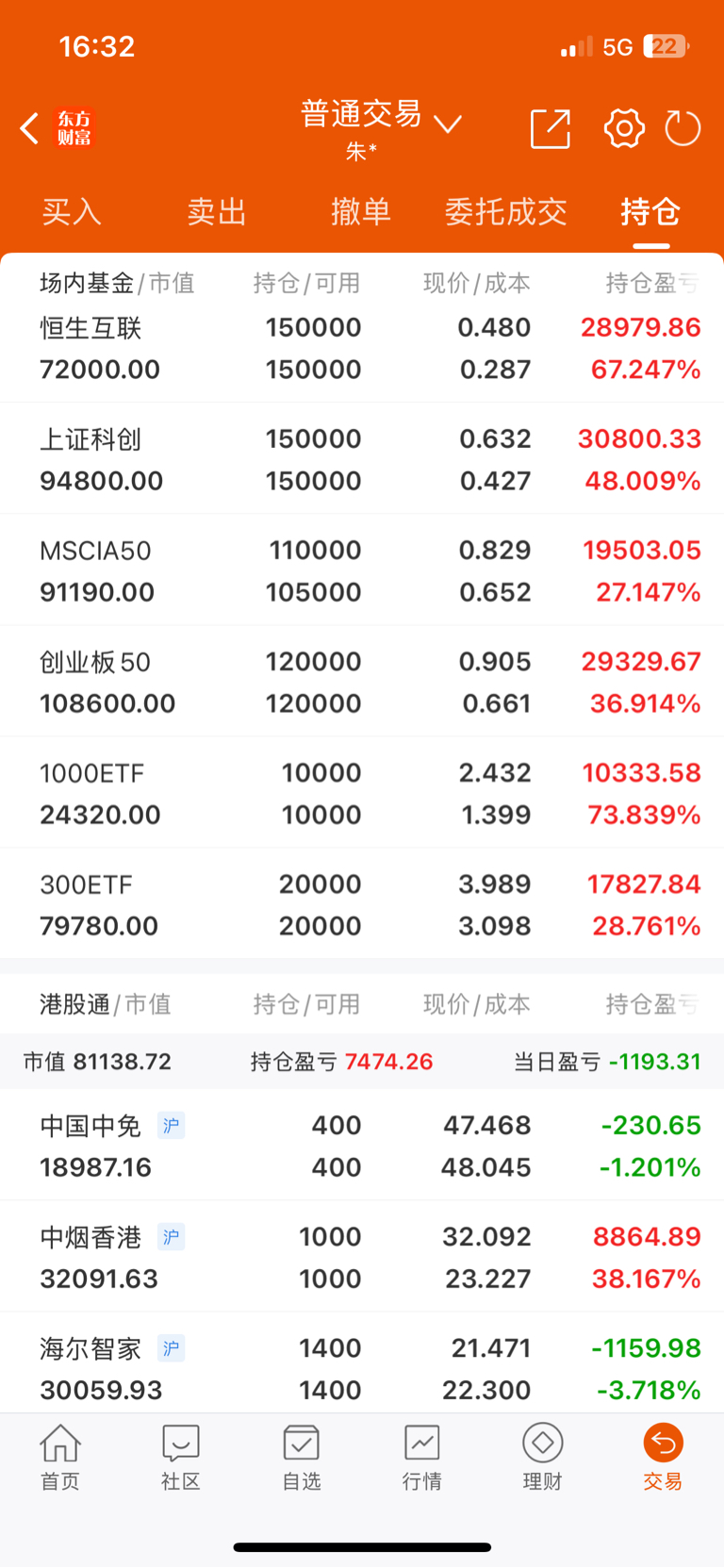
Task: Select the 委托成交 tab
Action: (x=506, y=212)
